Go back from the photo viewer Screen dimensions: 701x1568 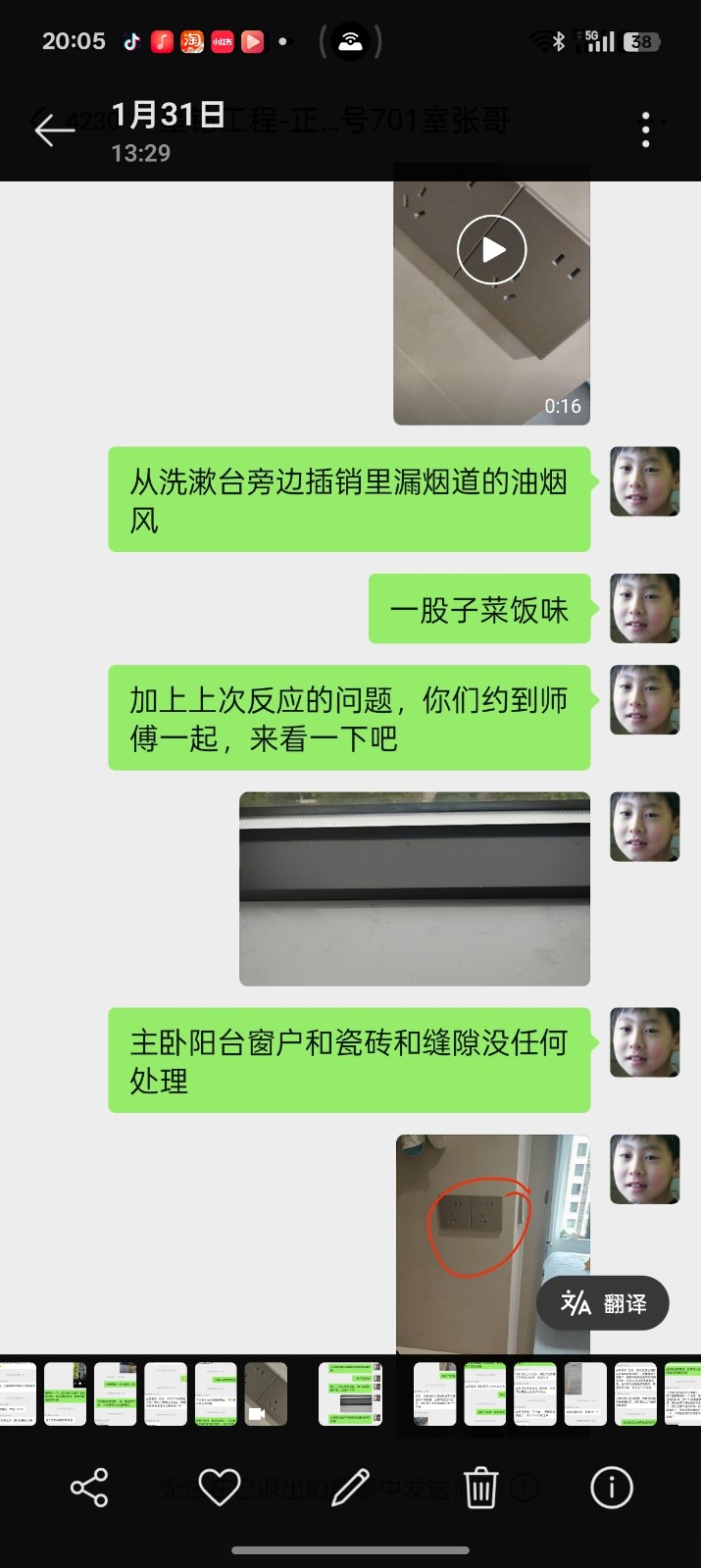[x=54, y=129]
